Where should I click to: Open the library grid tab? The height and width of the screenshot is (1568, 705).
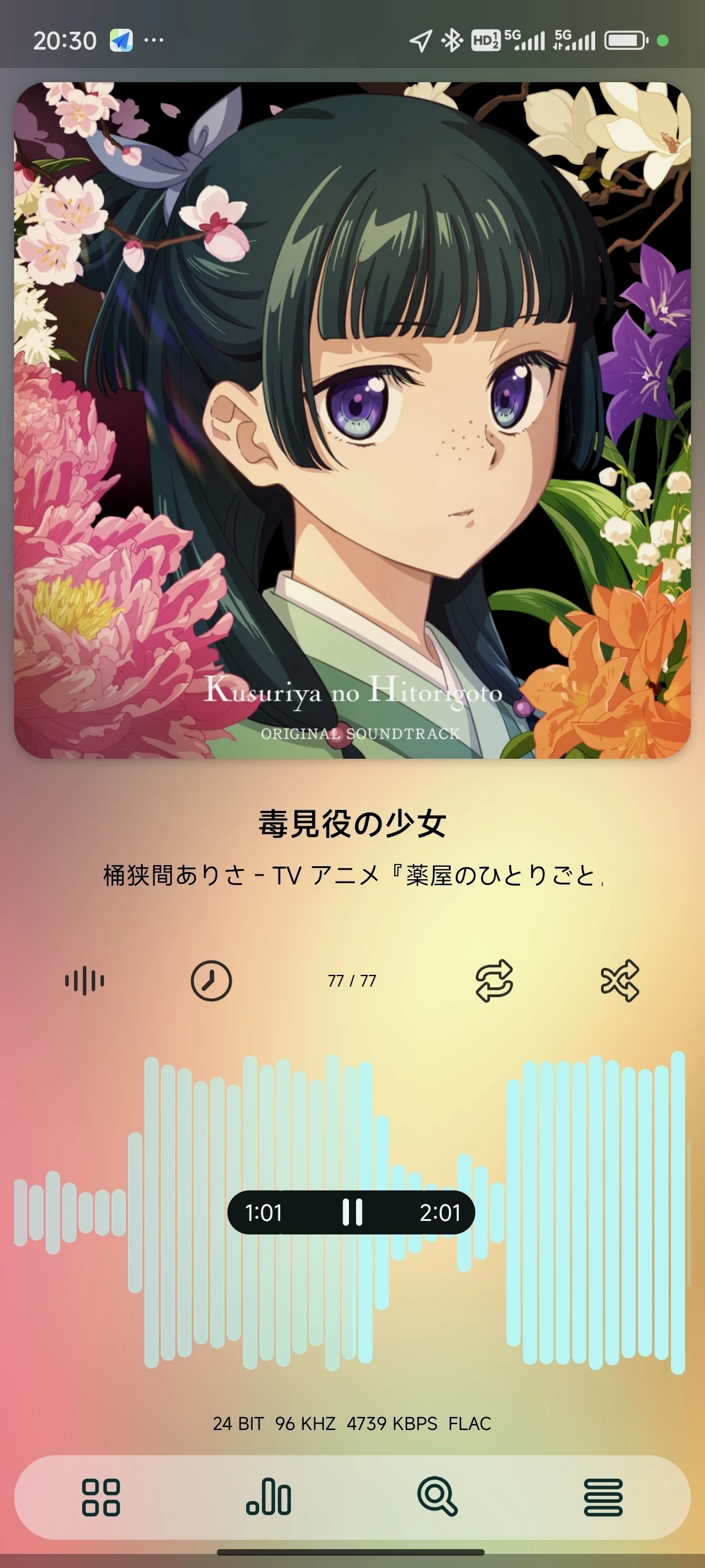(x=101, y=1498)
